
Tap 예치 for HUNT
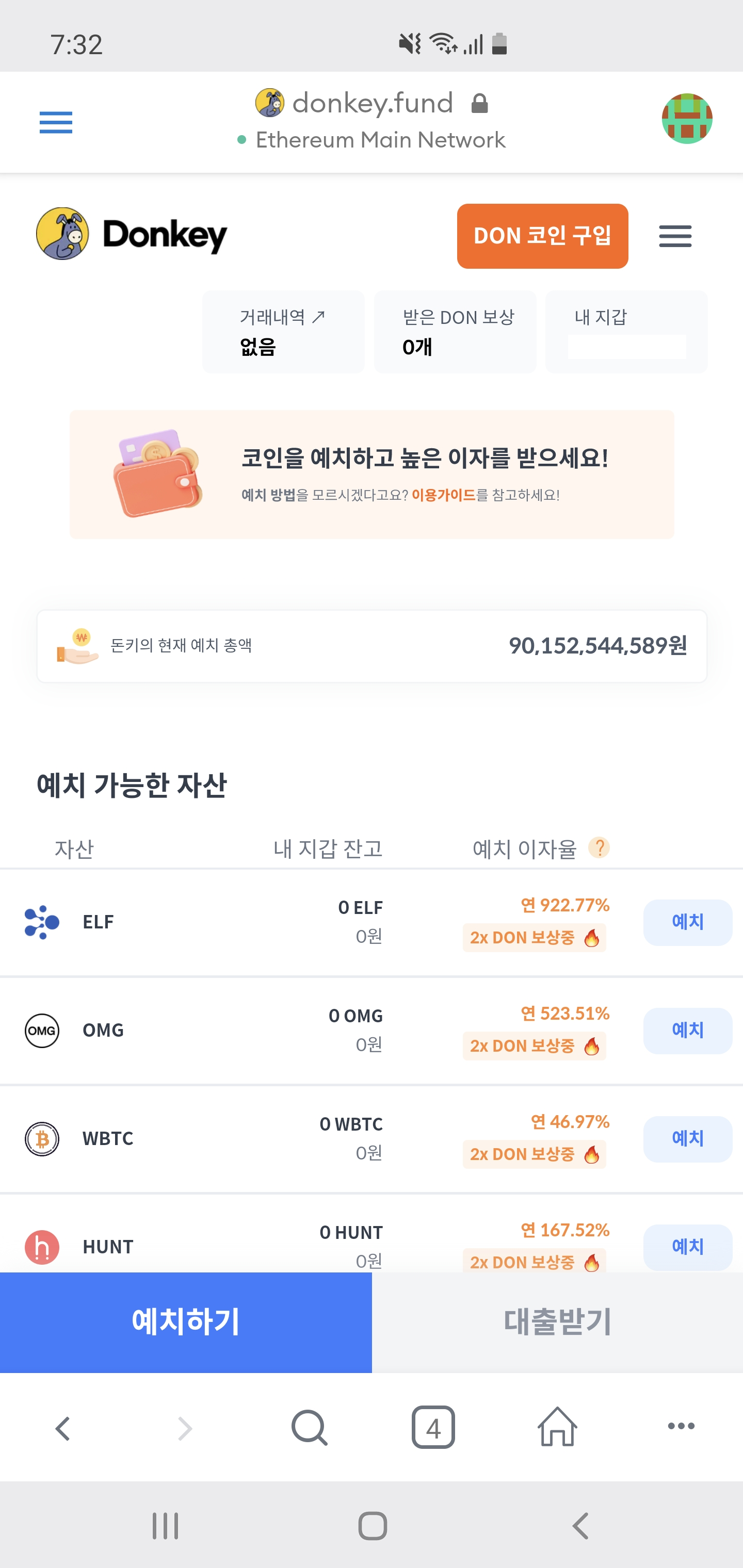click(x=688, y=1247)
